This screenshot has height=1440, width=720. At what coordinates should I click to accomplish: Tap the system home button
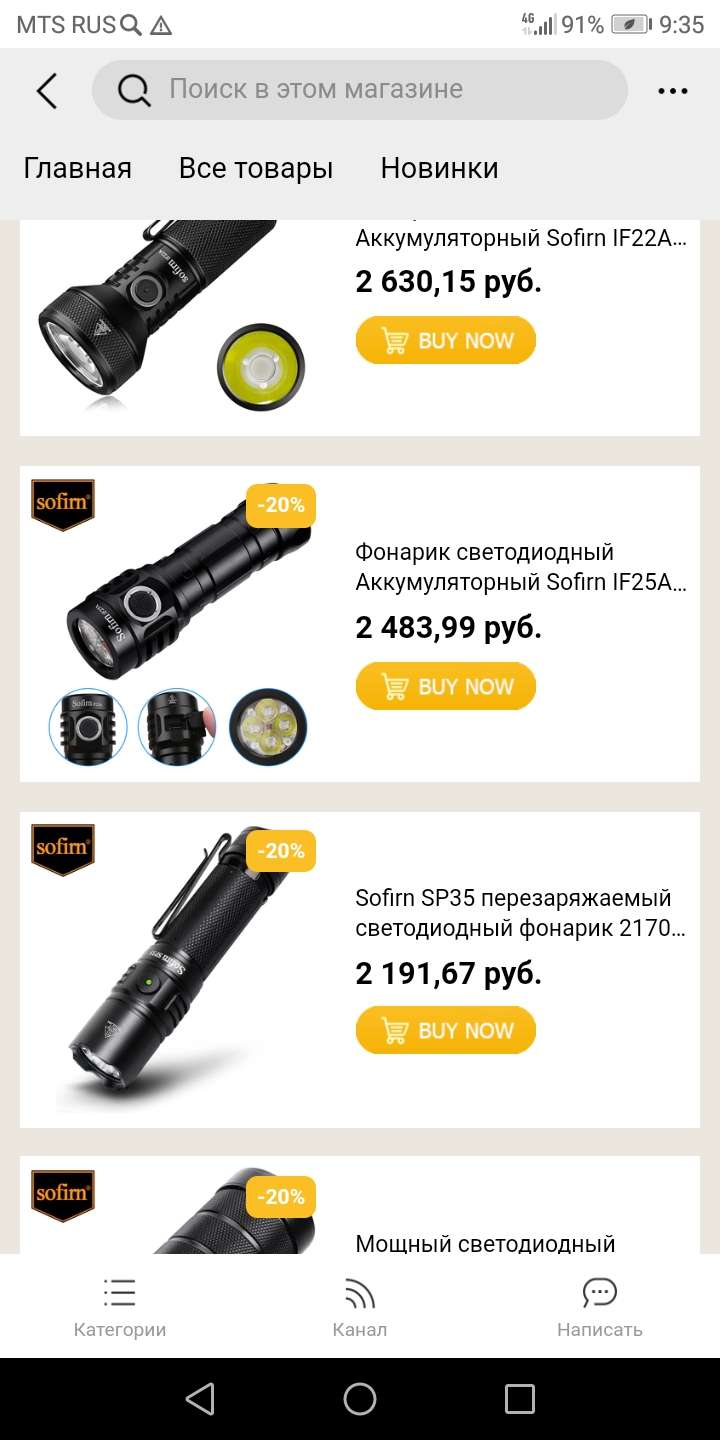[x=360, y=1399]
